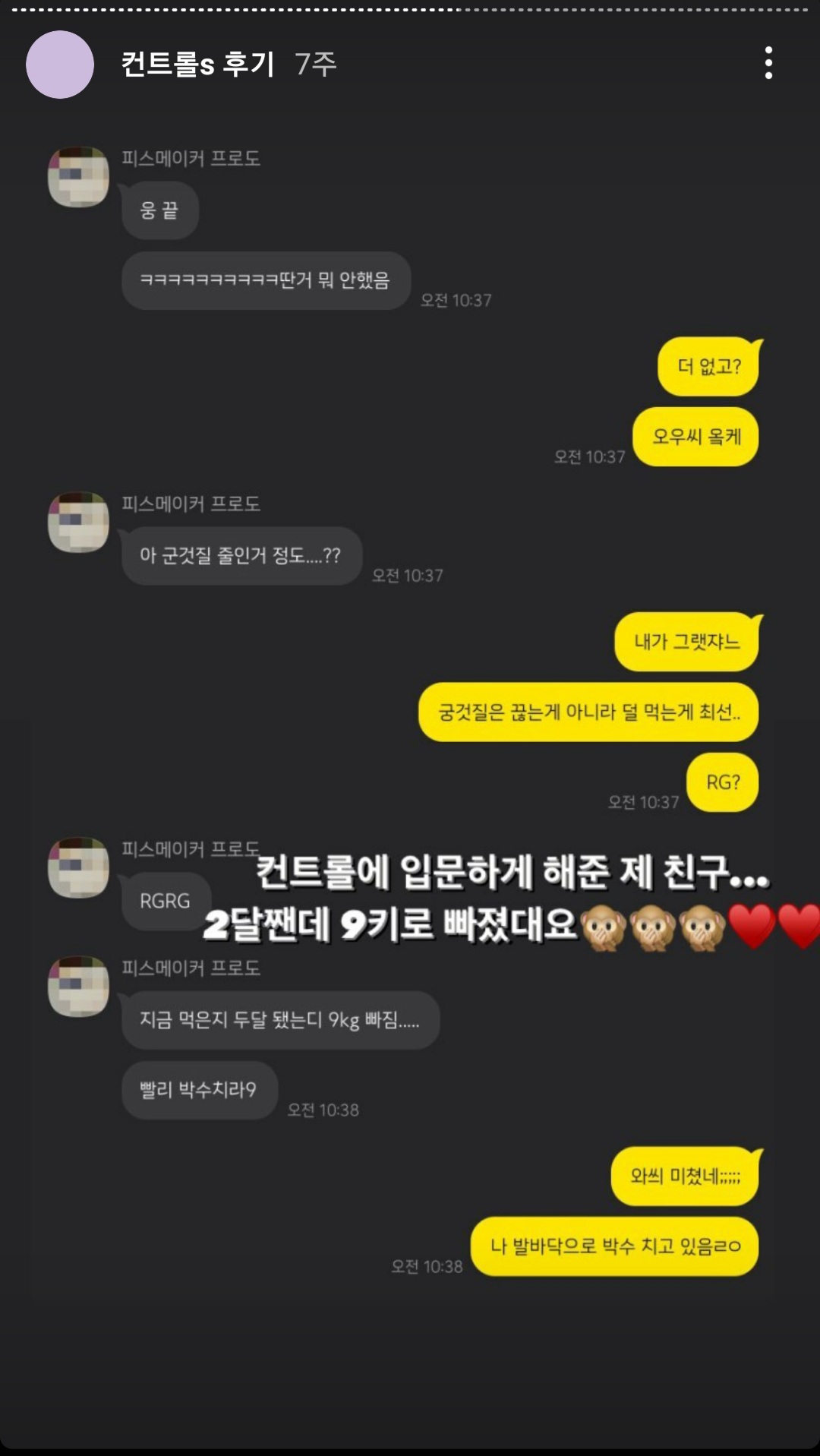Open the story's three-dot overflow menu
Viewport: 820px width, 1456px height.
coord(768,63)
